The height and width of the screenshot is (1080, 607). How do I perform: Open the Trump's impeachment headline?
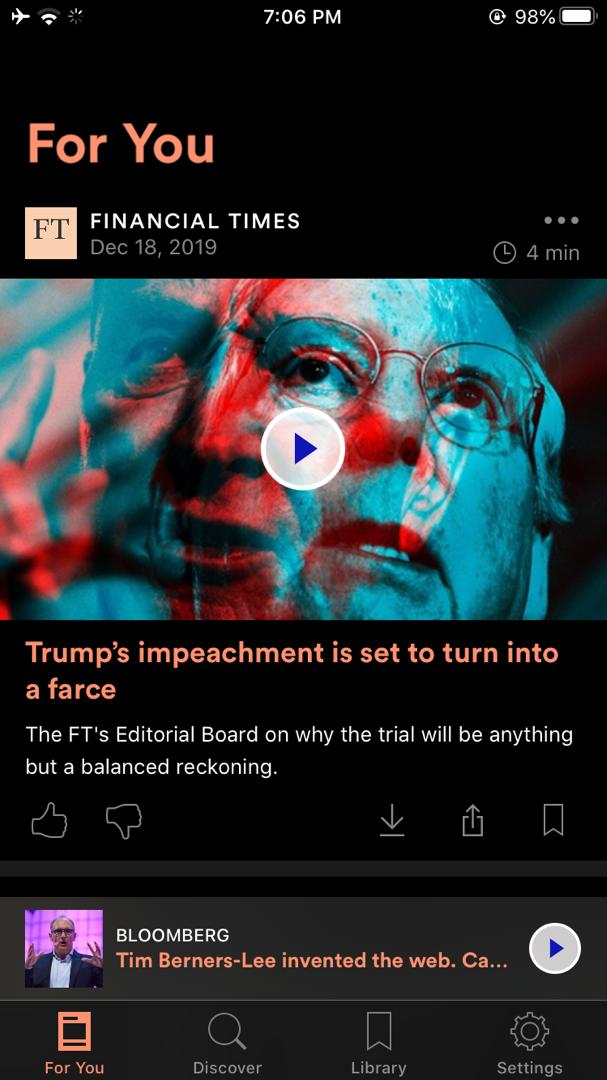click(x=292, y=670)
